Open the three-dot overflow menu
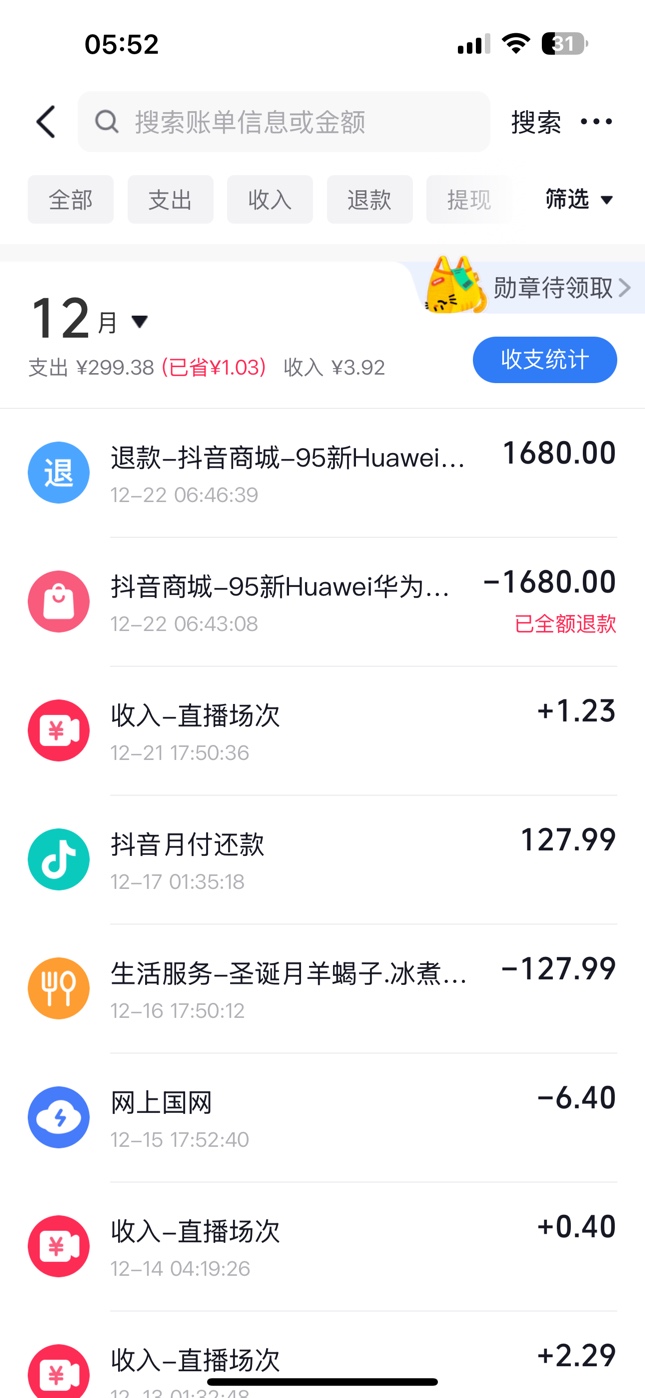Viewport: 645px width, 1398px height. point(596,122)
